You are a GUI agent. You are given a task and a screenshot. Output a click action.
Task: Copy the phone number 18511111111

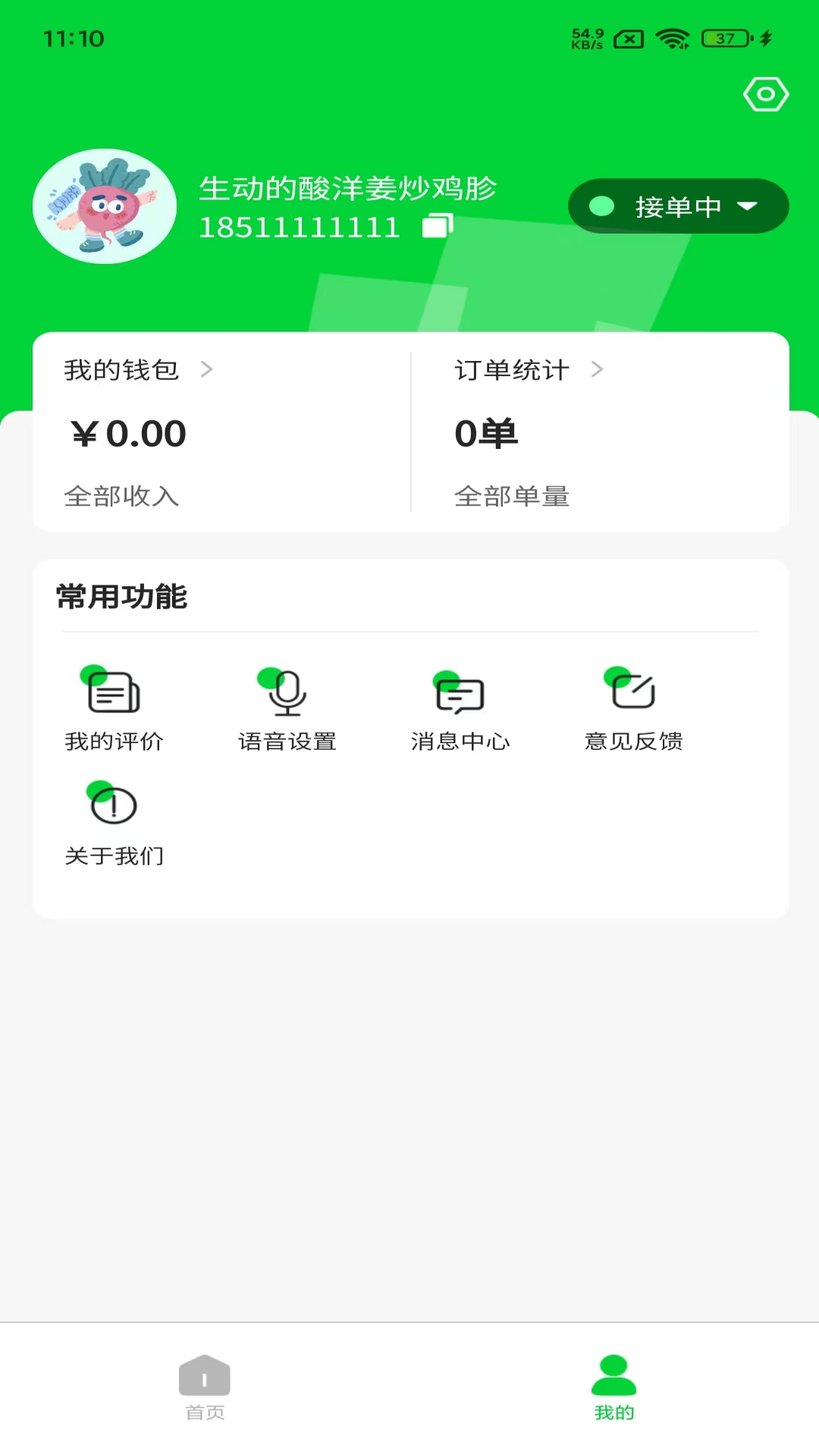[436, 225]
